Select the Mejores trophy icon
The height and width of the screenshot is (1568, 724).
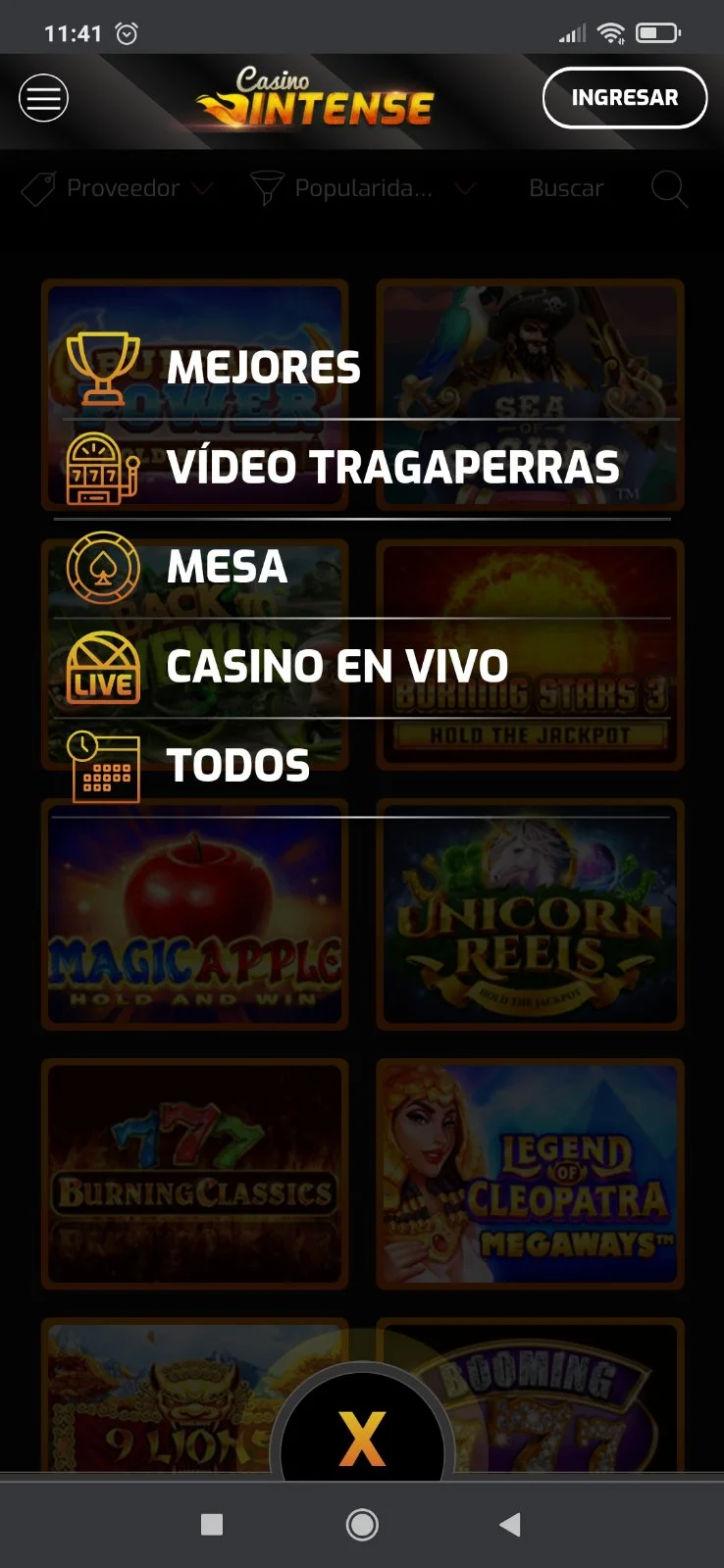click(103, 368)
